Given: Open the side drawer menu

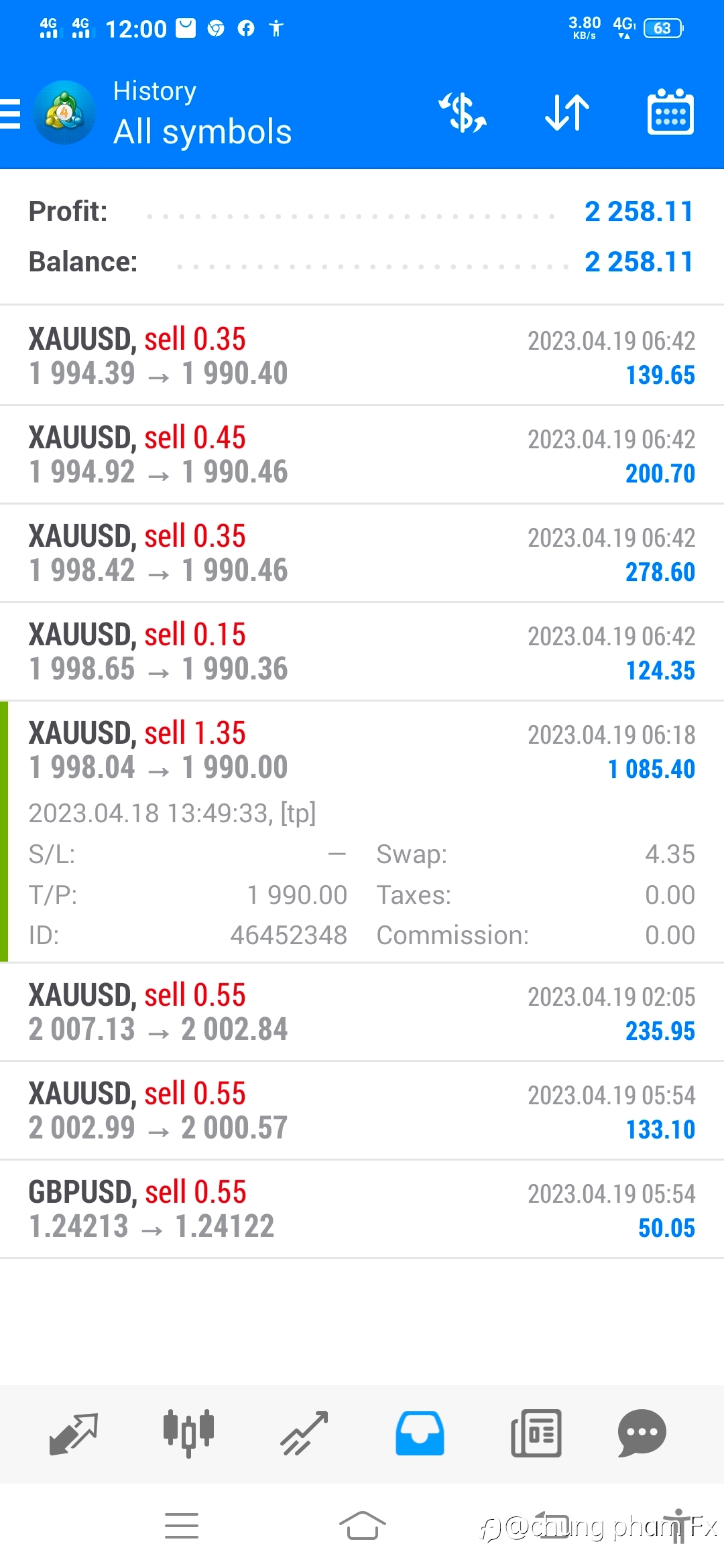Looking at the screenshot, I should click(x=10, y=113).
